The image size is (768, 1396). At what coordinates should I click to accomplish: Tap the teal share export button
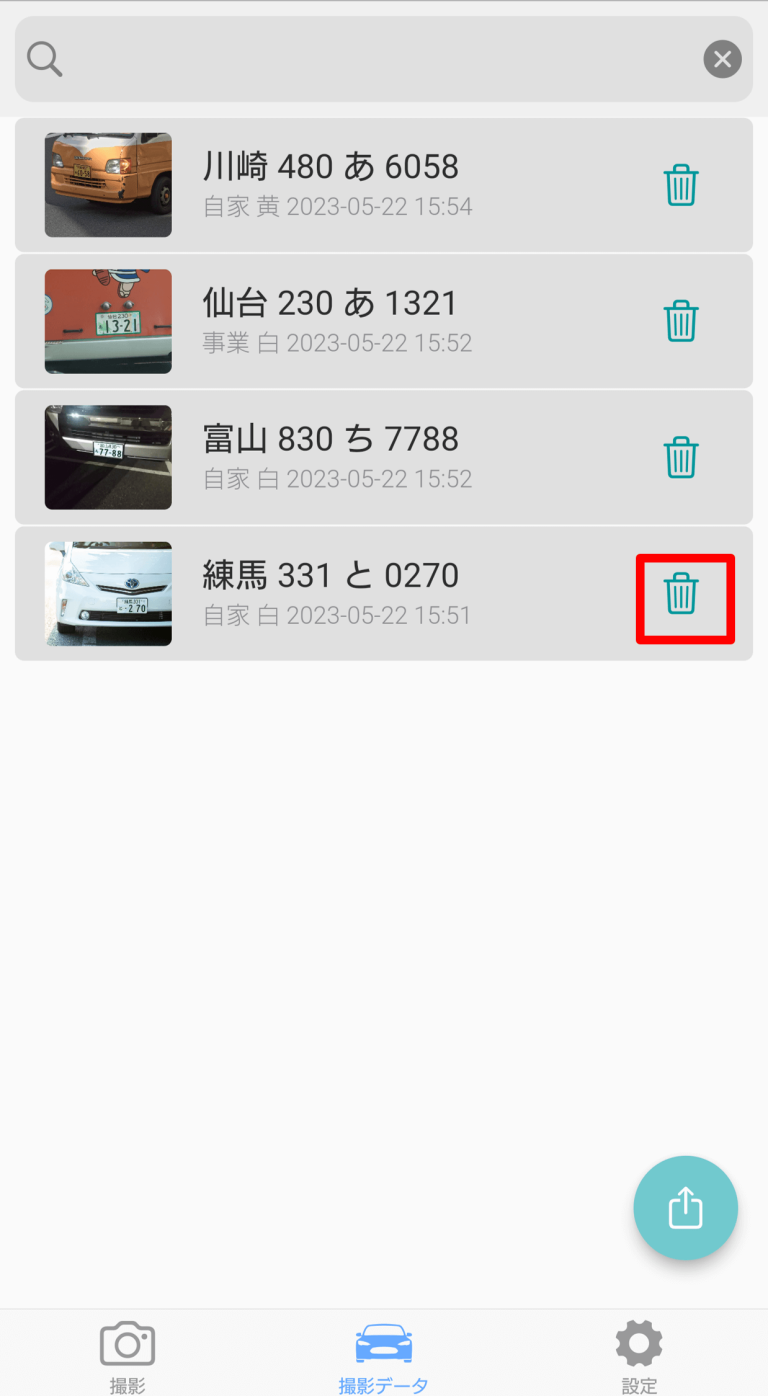685,1207
